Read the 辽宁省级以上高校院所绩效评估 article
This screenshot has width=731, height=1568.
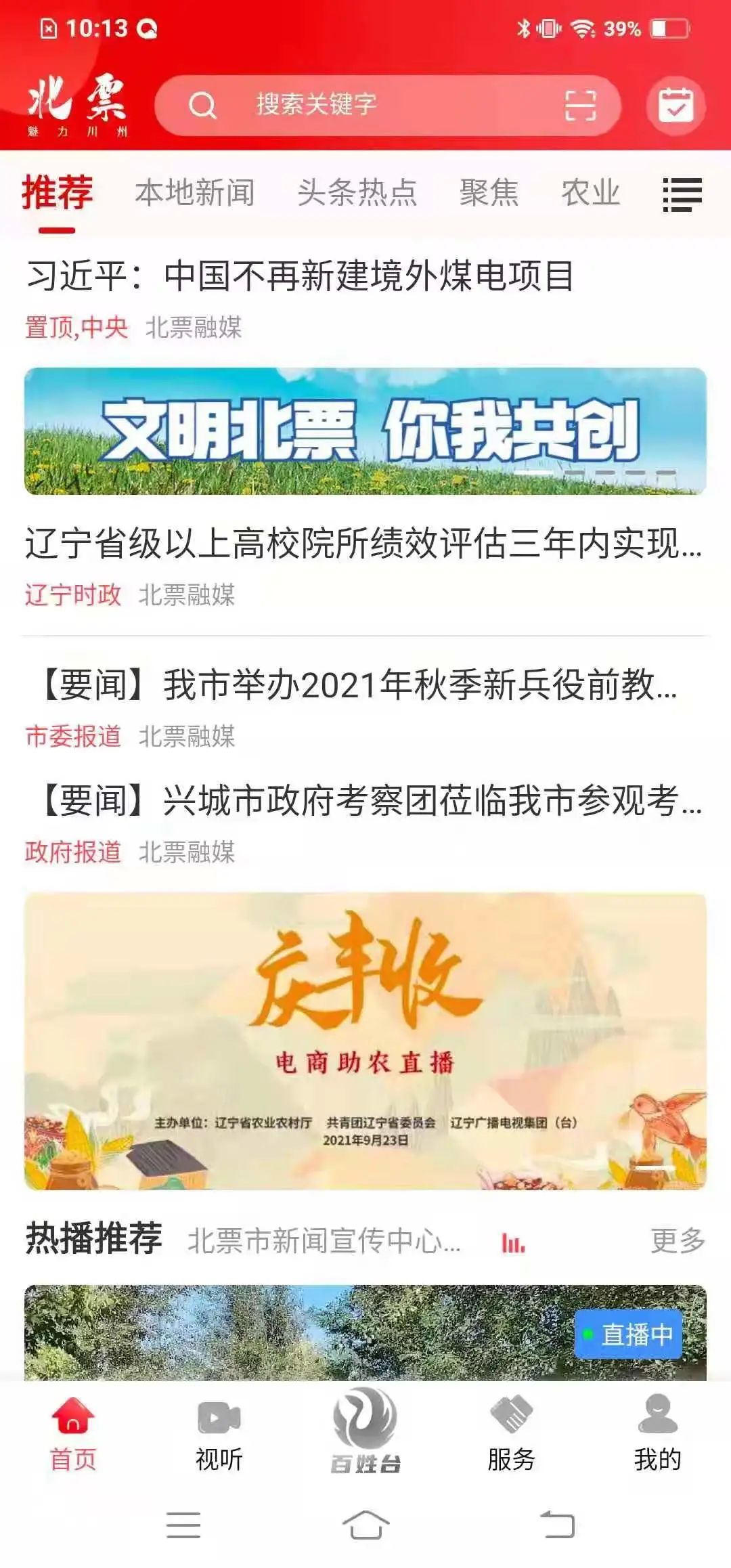pos(364,543)
